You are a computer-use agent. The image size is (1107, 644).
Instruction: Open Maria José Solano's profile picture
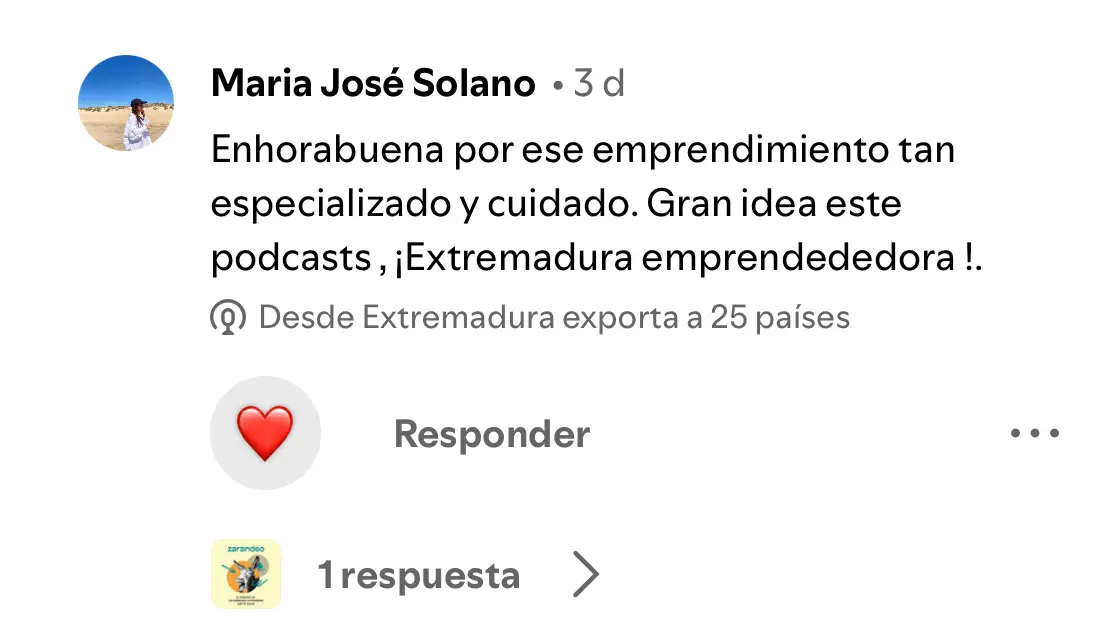(x=127, y=103)
